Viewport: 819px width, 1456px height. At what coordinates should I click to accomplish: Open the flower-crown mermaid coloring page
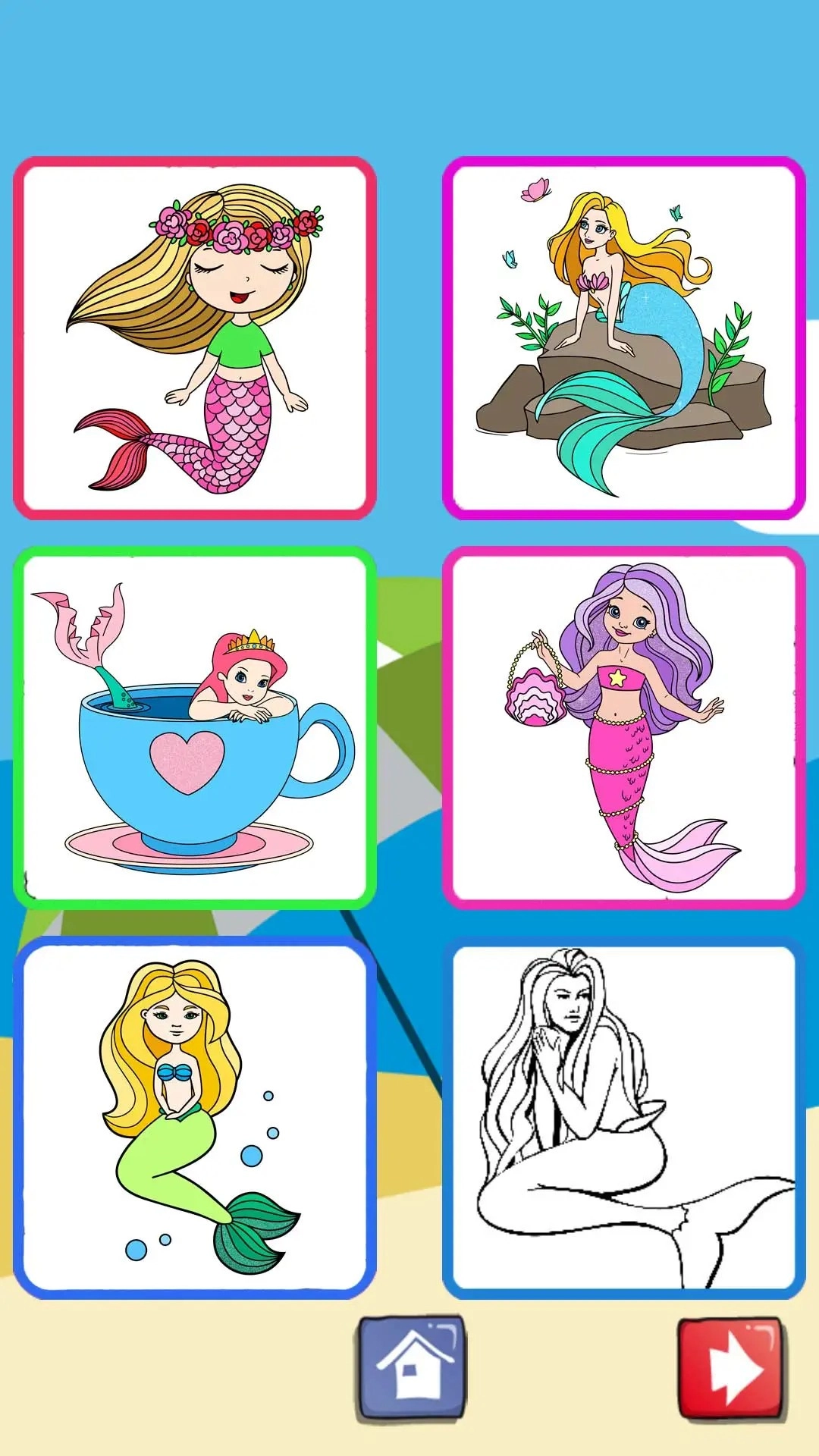point(195,338)
